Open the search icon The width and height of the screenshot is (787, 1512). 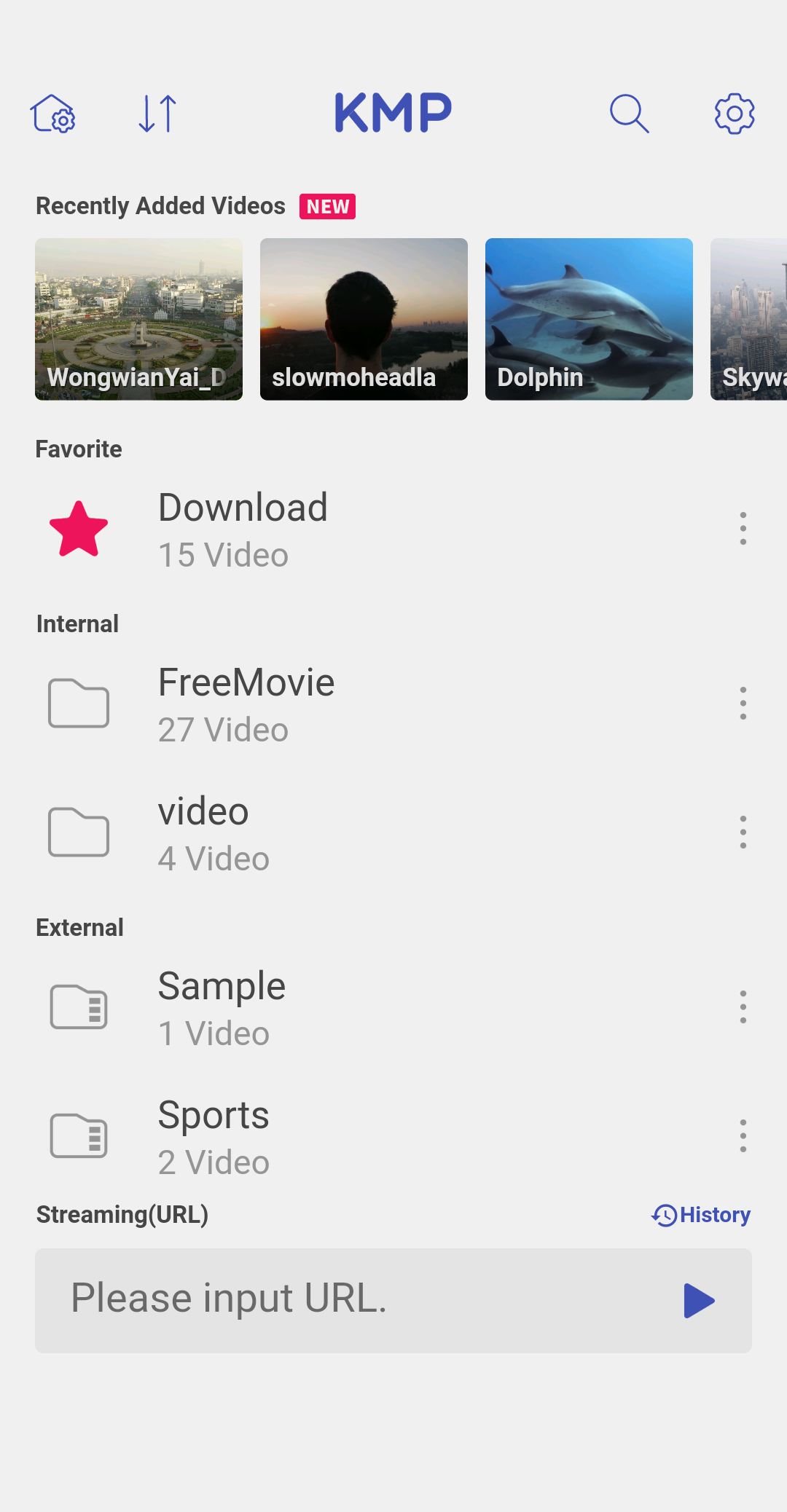[630, 113]
